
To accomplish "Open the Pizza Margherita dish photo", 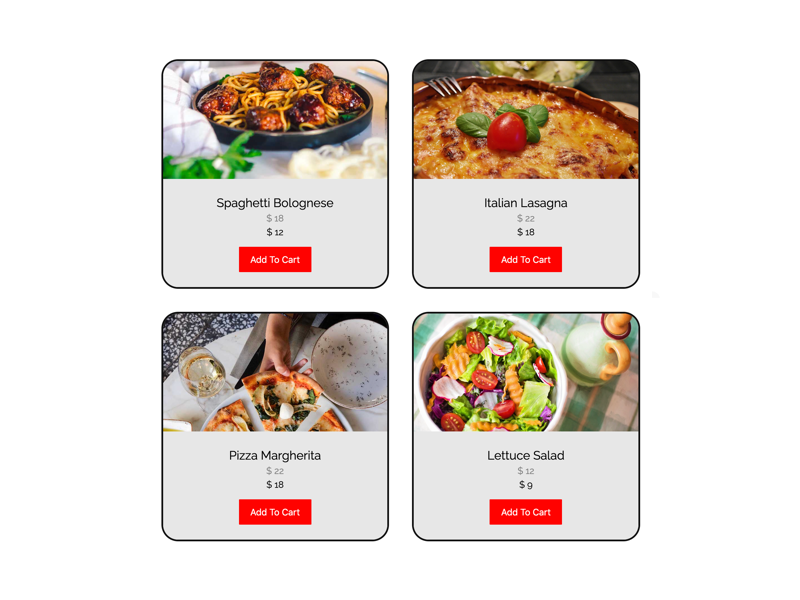I will (275, 372).
